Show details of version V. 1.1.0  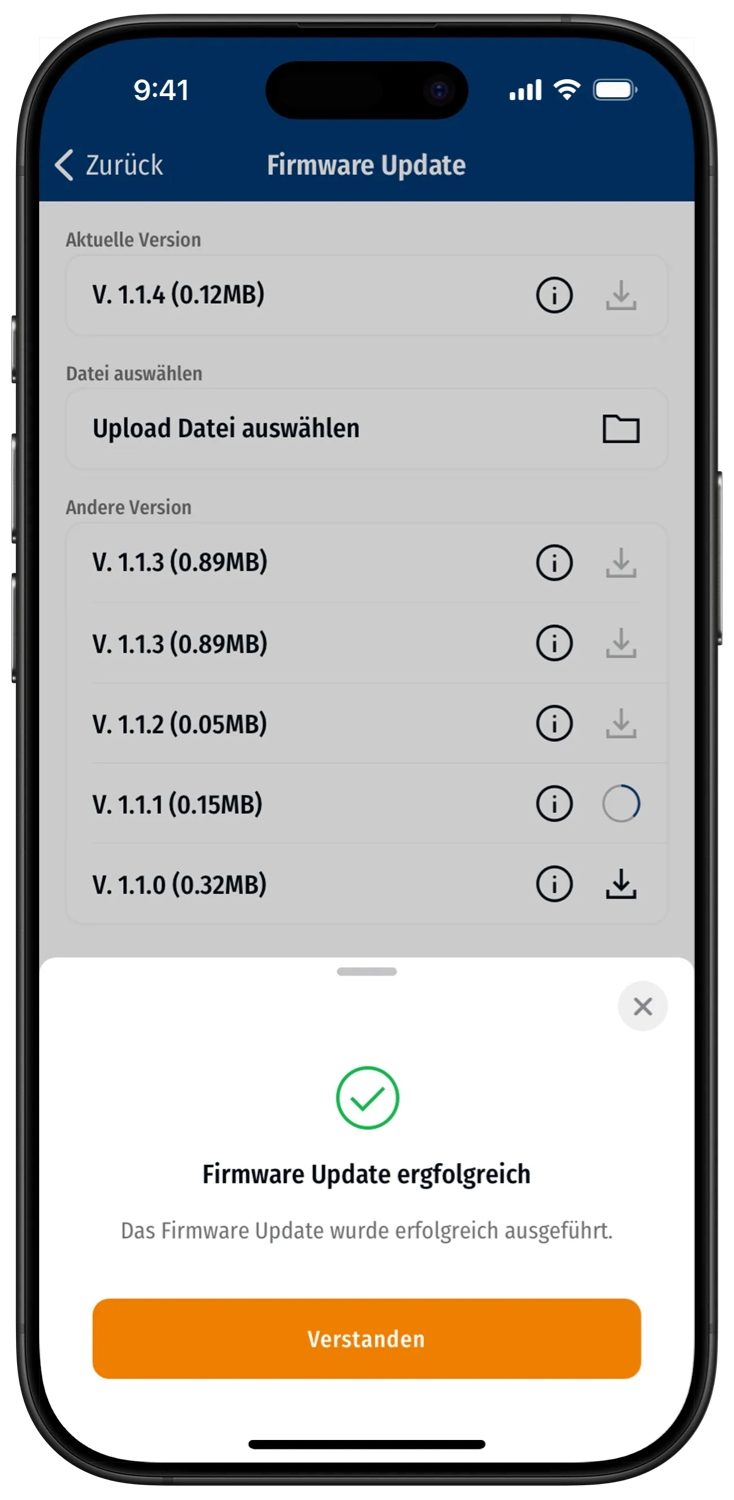[x=554, y=884]
